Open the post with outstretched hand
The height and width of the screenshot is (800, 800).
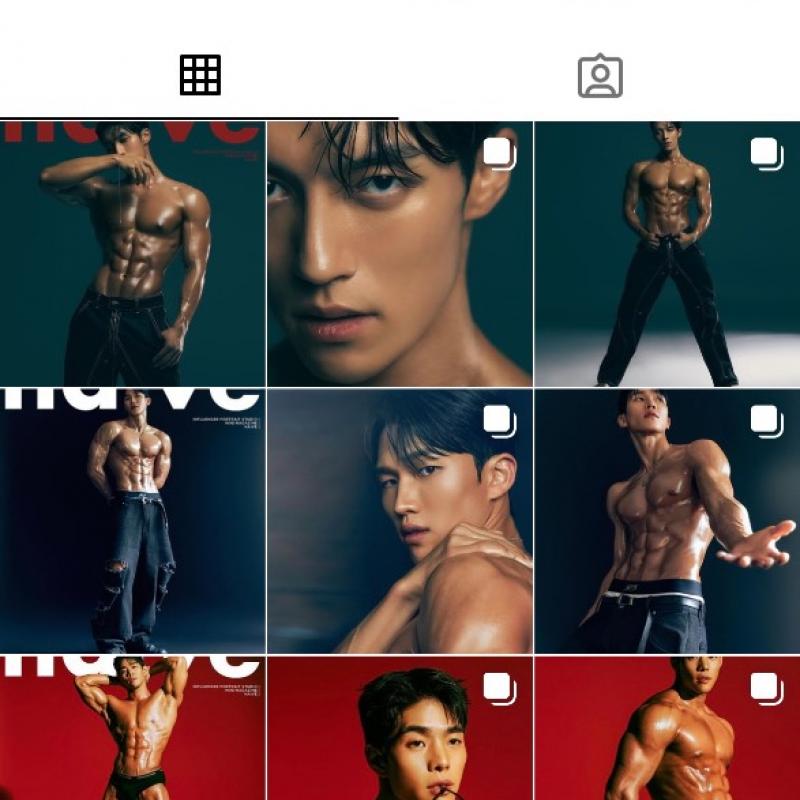pyautogui.click(x=667, y=521)
